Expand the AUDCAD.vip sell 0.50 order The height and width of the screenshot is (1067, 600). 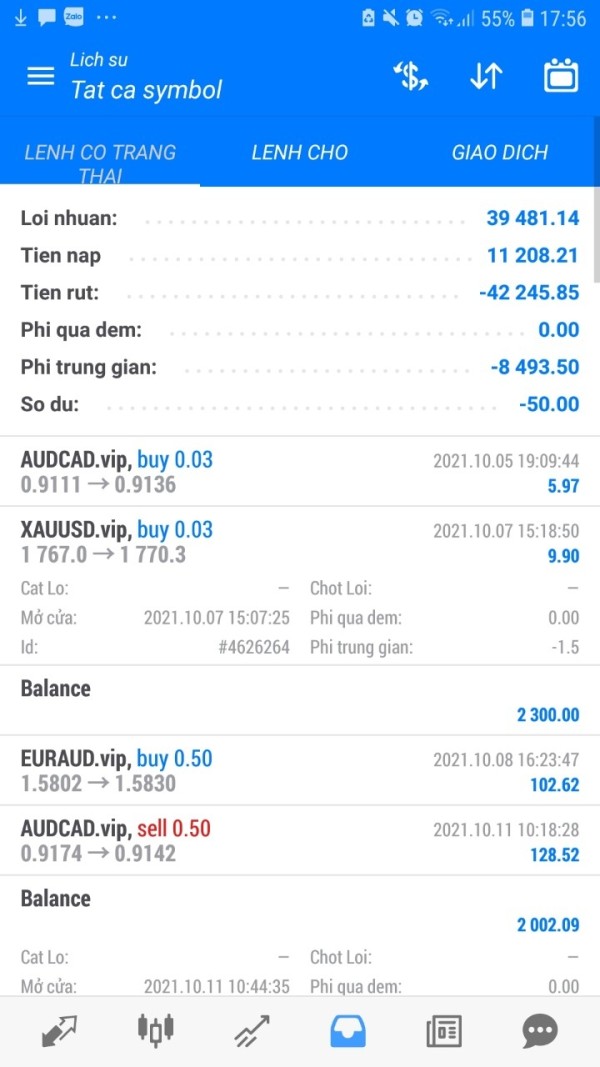pos(300,841)
